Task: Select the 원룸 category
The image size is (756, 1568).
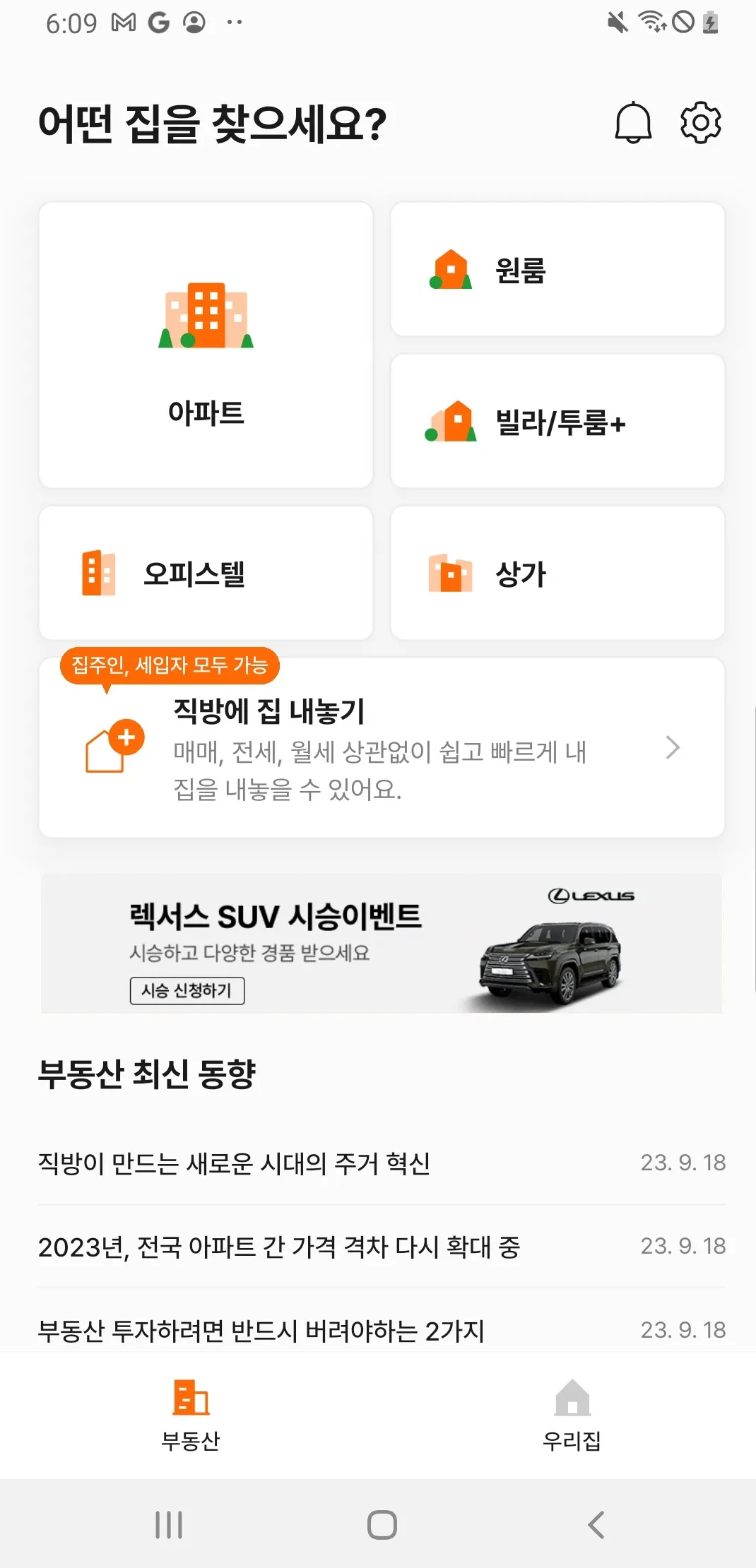Action: point(557,270)
